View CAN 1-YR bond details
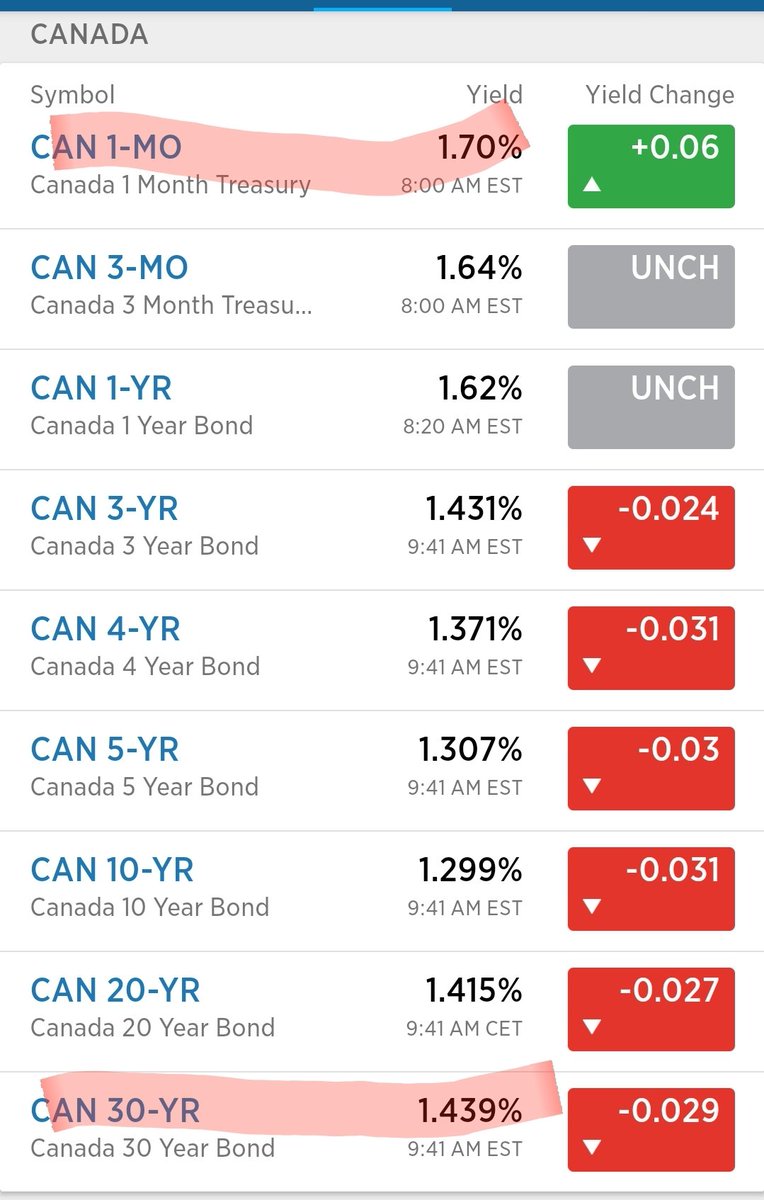 (103, 388)
